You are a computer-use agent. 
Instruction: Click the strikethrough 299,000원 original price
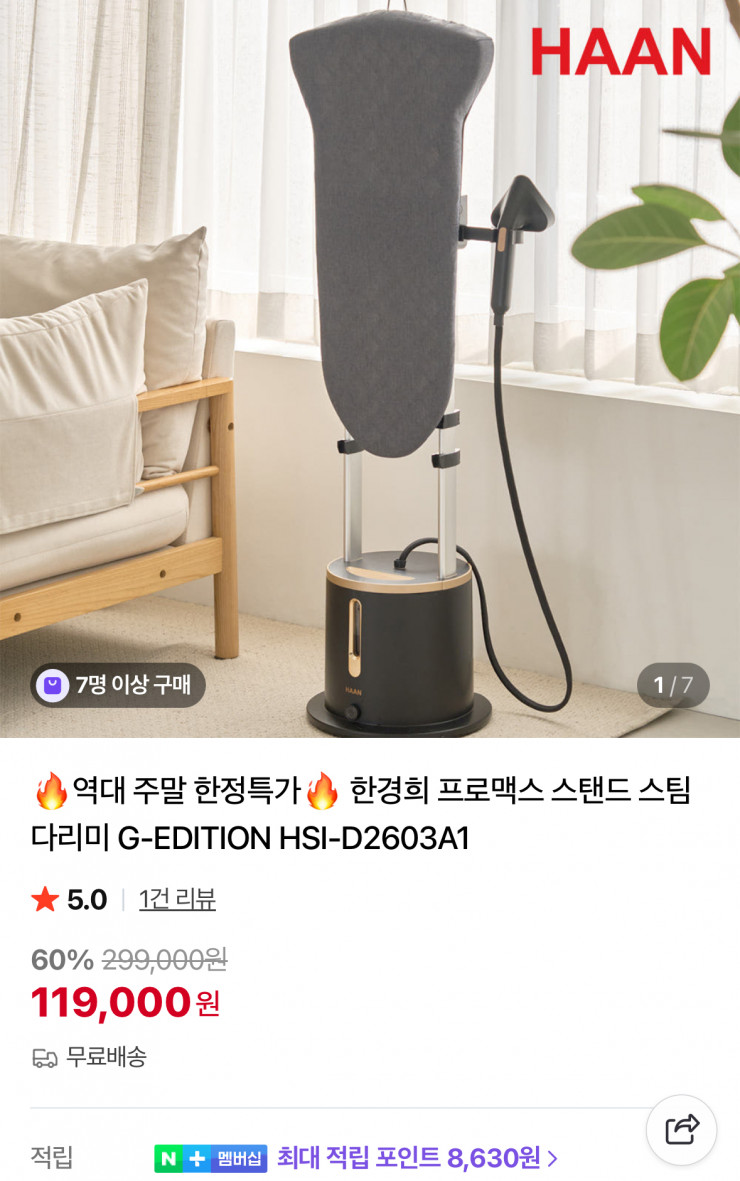(x=163, y=960)
